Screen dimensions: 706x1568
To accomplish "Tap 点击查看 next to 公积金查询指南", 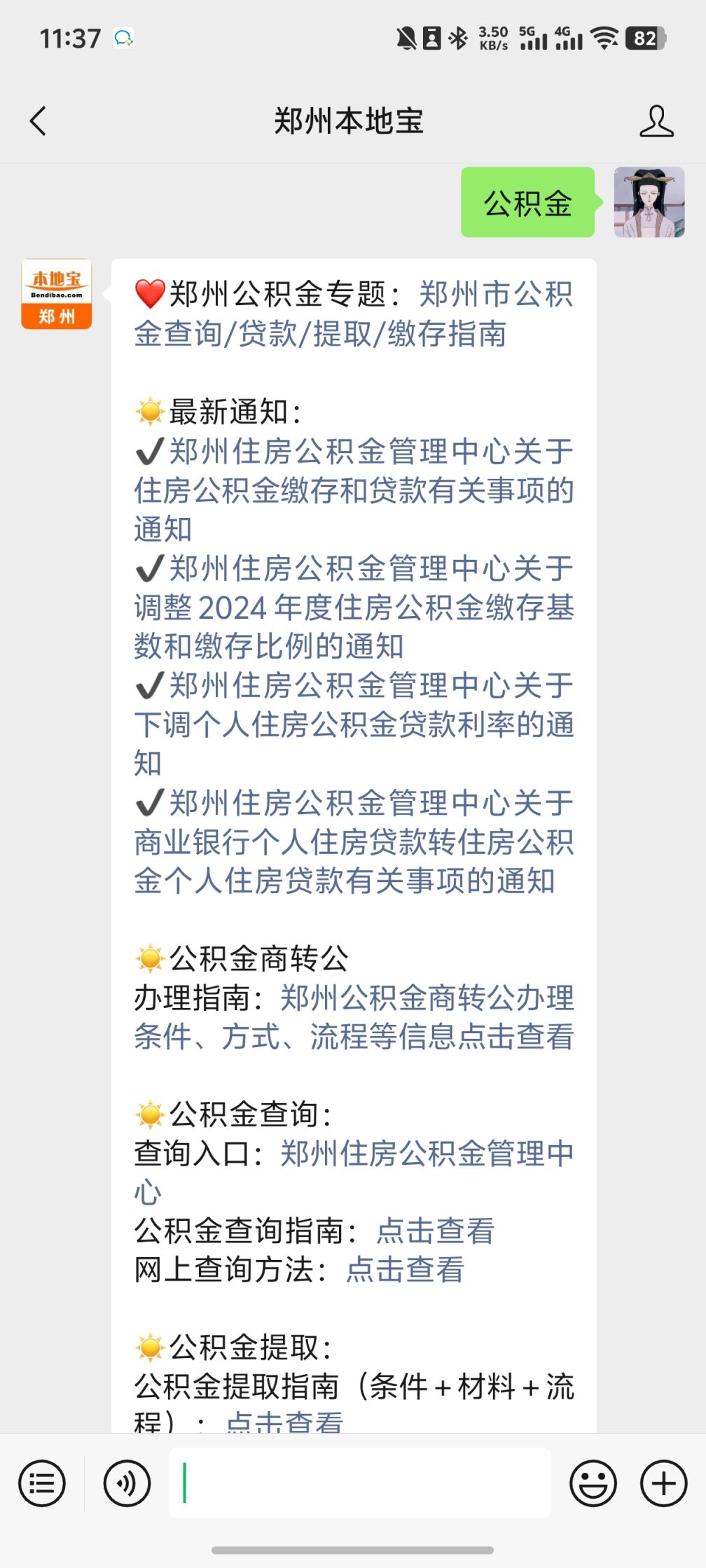I will coord(435,1231).
